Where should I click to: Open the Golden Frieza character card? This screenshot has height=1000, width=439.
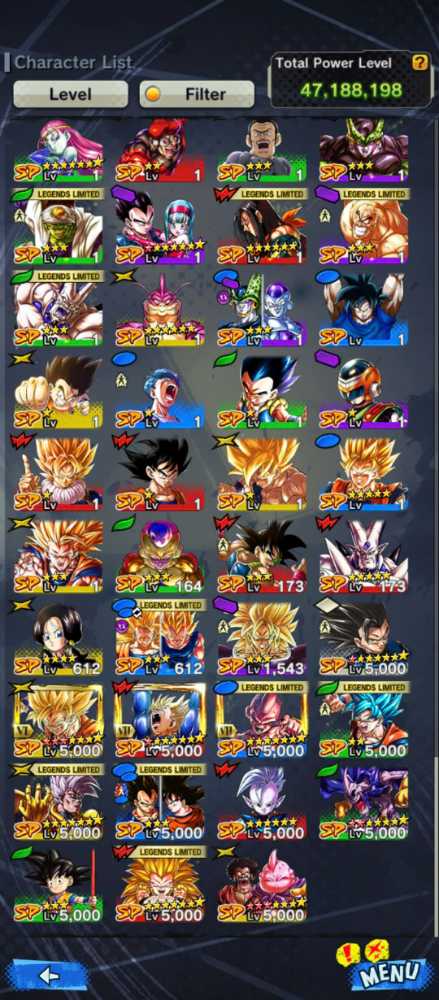point(160,555)
